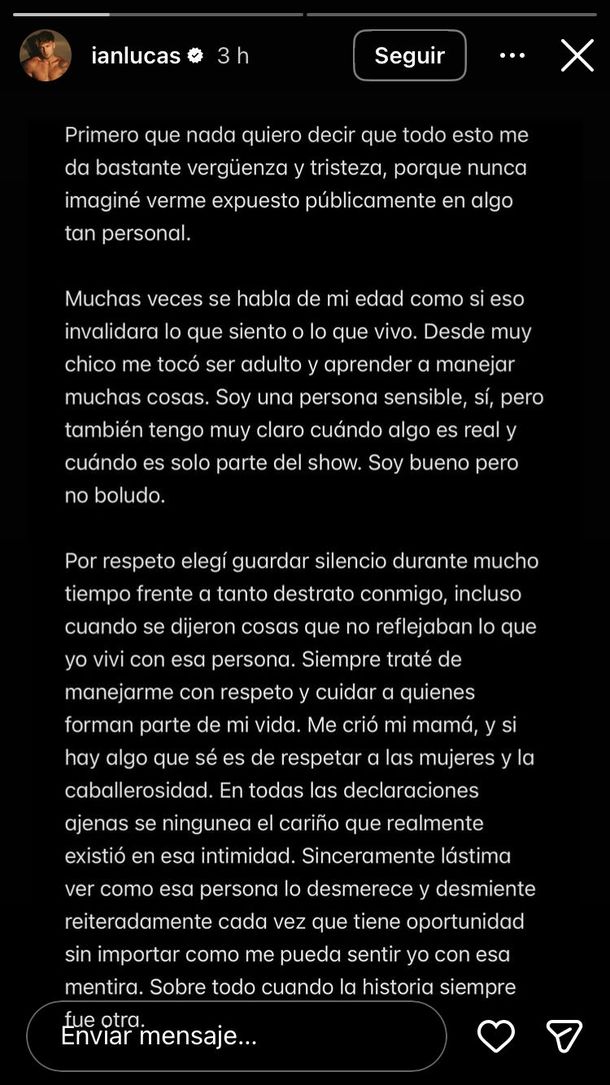This screenshot has height=1085, width=610.
Task: Close the story viewer
Action: click(x=577, y=56)
